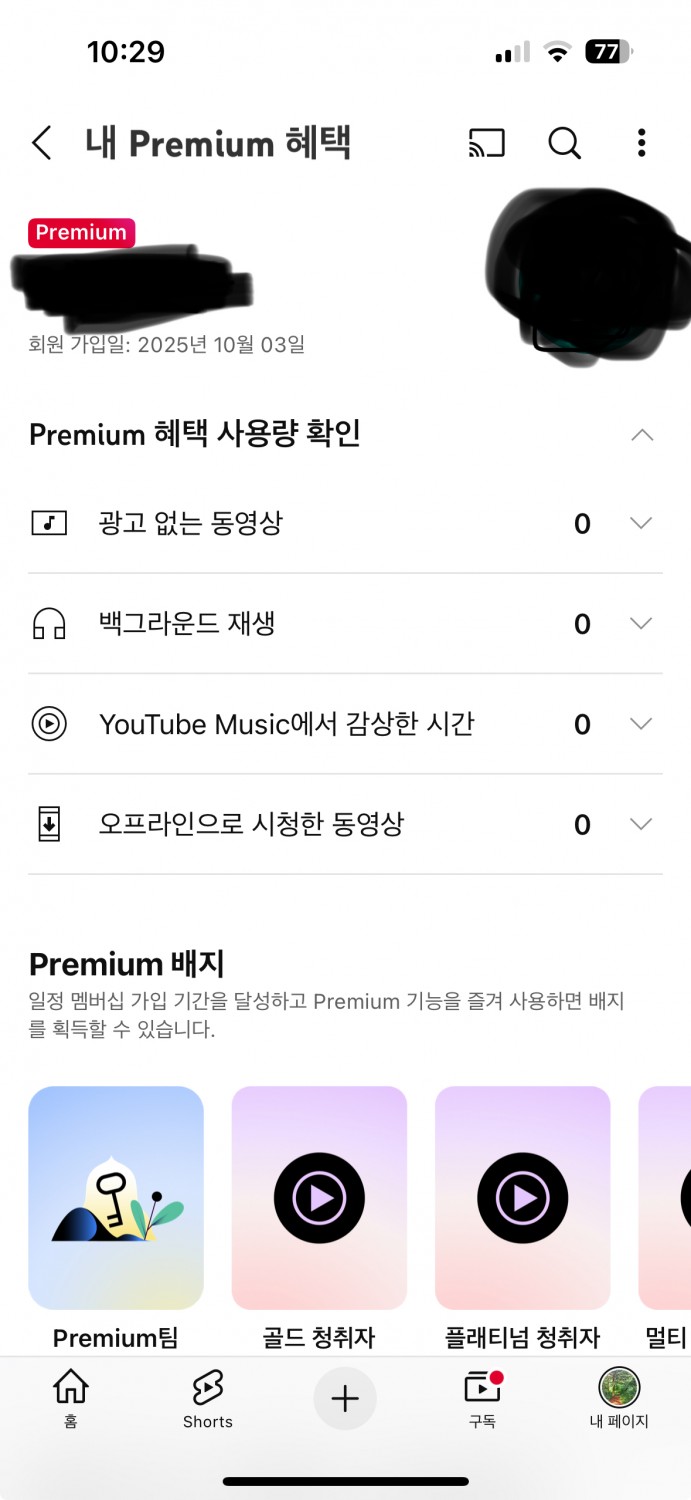Open the cast to device icon
The width and height of the screenshot is (691, 1500).
point(487,144)
